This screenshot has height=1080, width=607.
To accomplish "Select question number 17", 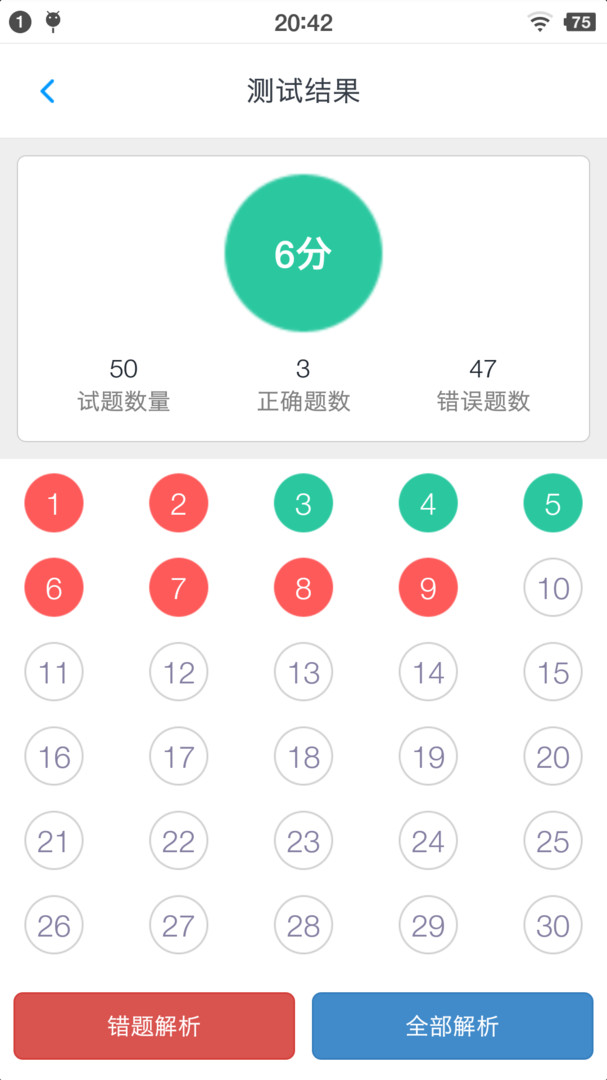I will (x=179, y=757).
